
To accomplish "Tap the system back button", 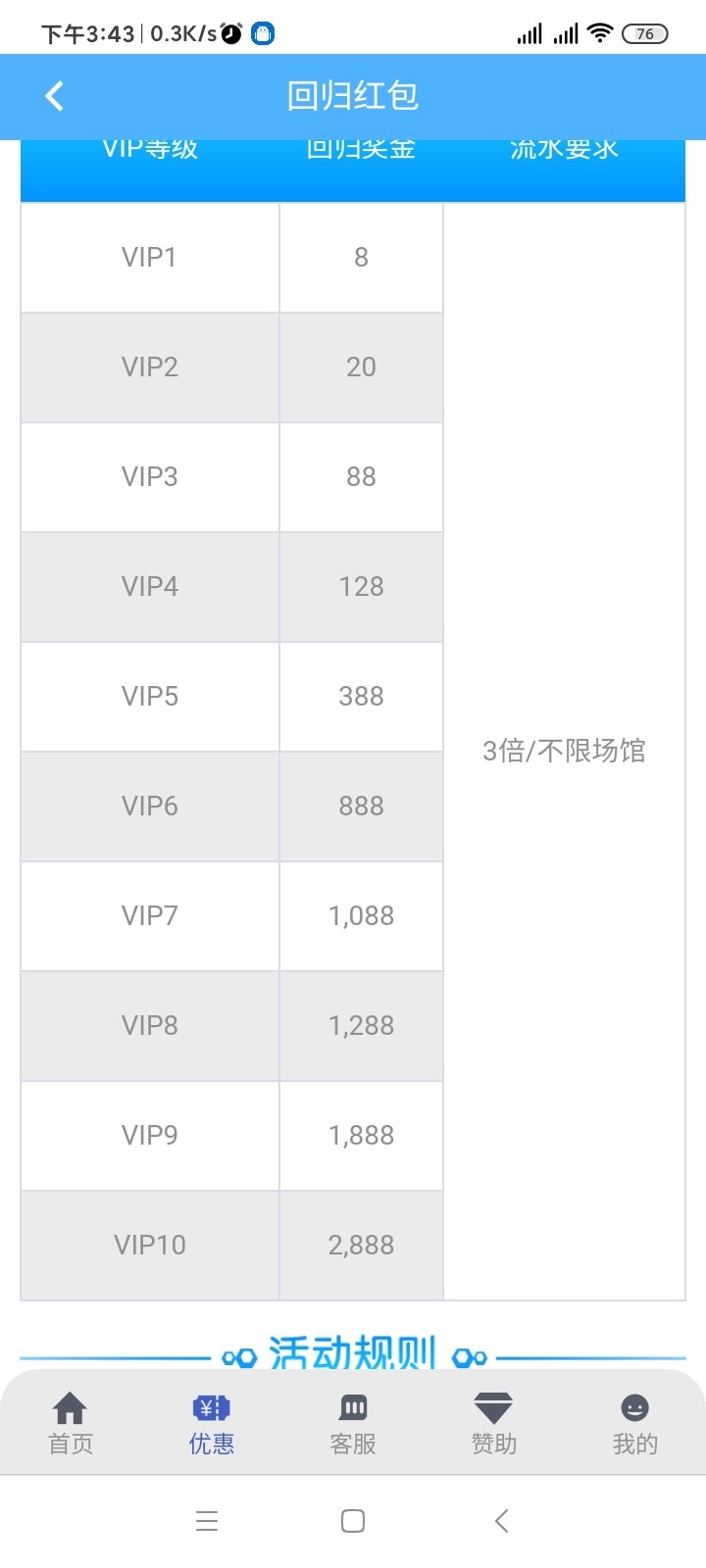I will pos(501,1521).
